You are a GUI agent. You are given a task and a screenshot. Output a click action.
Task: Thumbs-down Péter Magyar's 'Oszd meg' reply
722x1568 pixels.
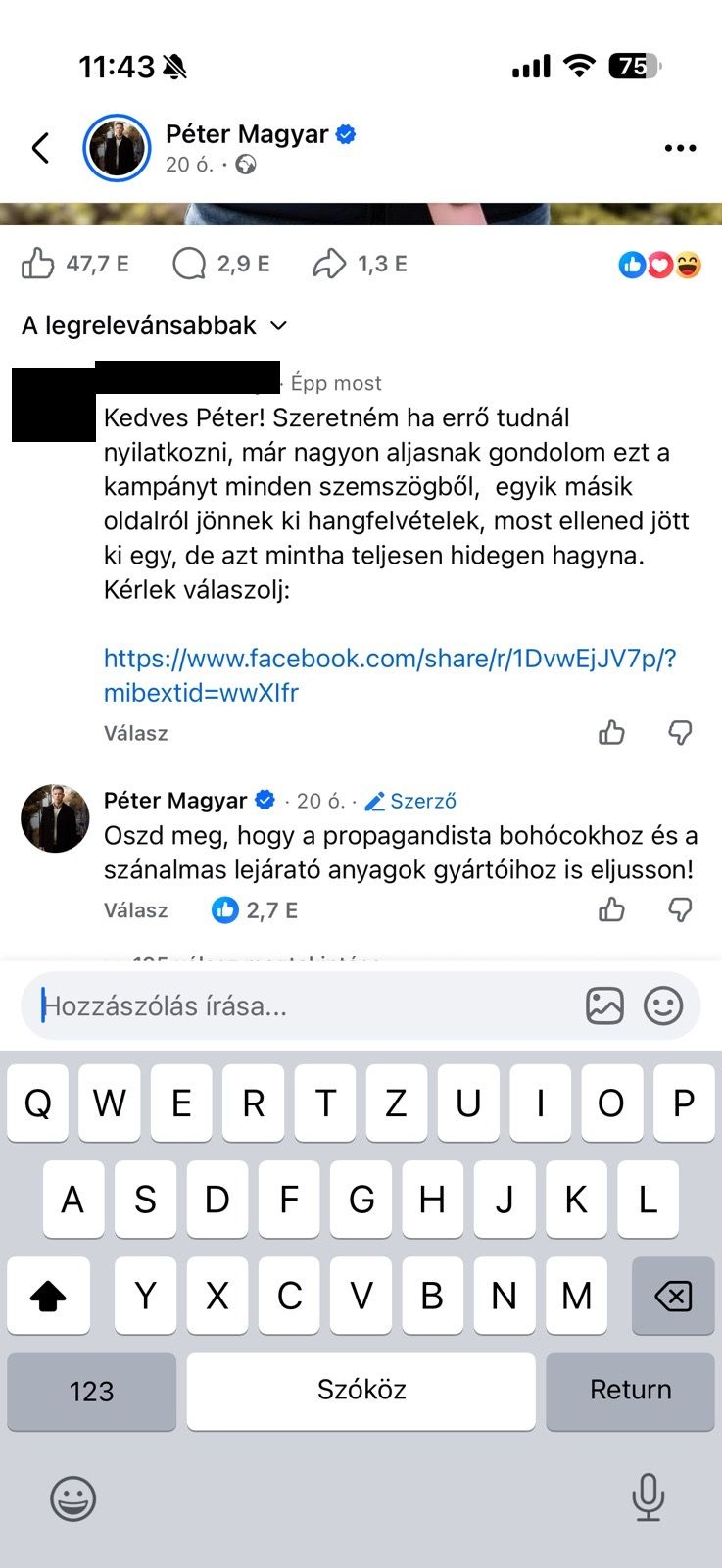680,910
